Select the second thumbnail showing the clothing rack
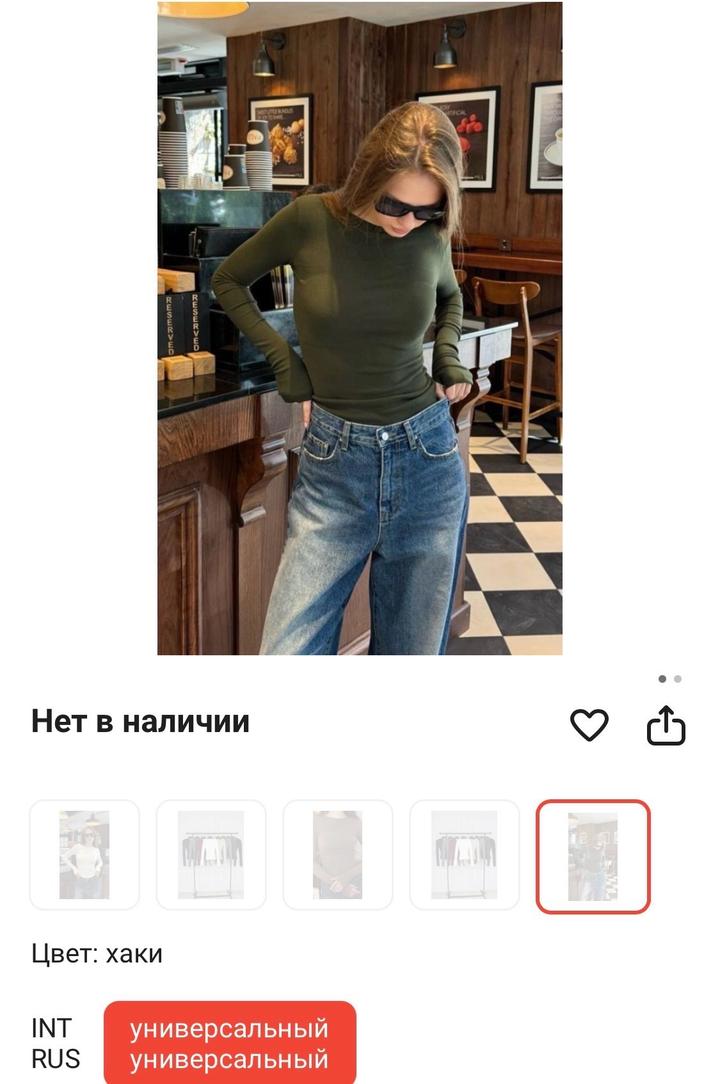The width and height of the screenshot is (720, 1084). pos(211,855)
